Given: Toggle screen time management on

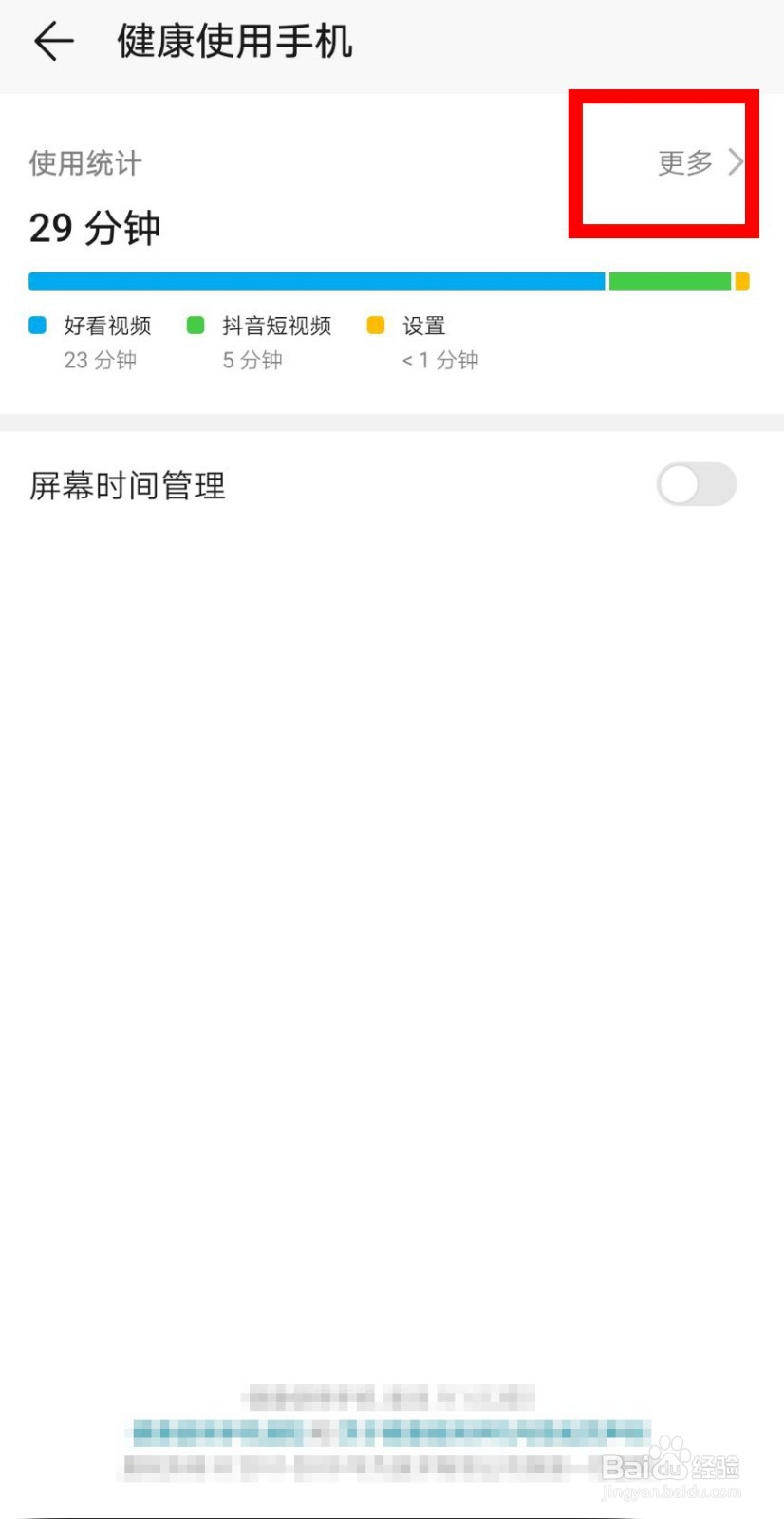Looking at the screenshot, I should coord(696,485).
